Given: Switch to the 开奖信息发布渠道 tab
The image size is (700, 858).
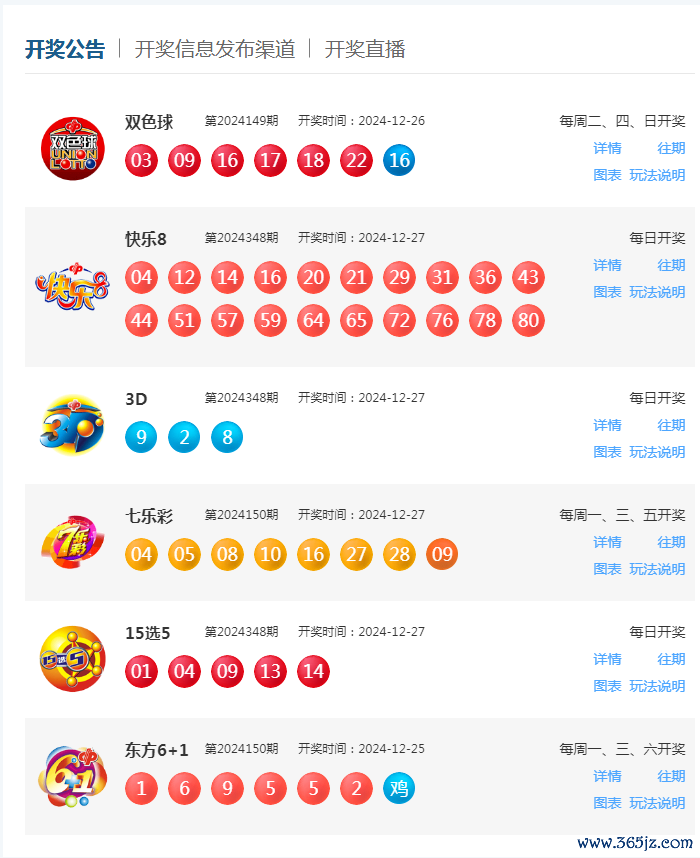Looking at the screenshot, I should click(215, 49).
